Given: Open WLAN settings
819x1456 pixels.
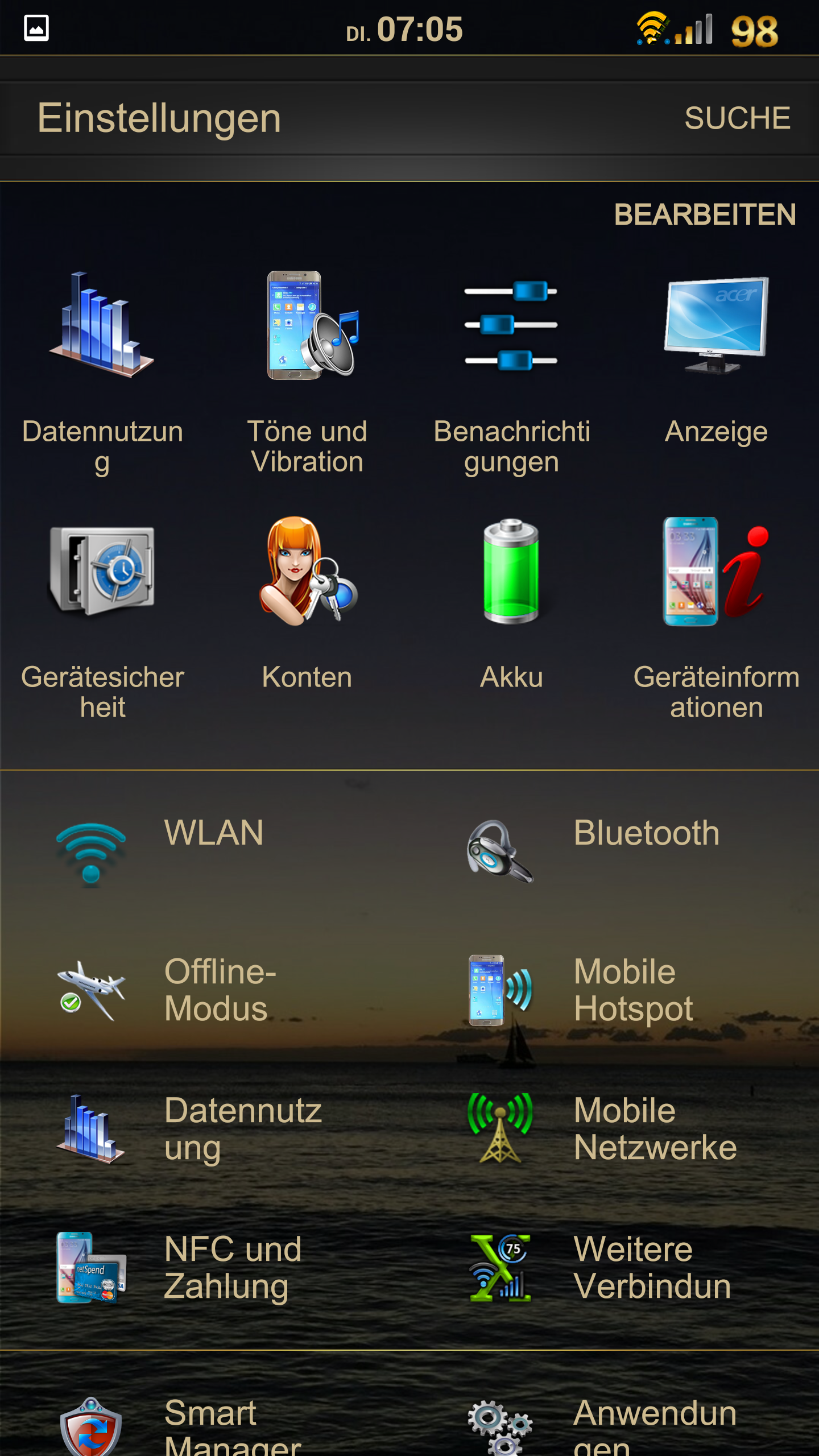Looking at the screenshot, I should tap(205, 851).
